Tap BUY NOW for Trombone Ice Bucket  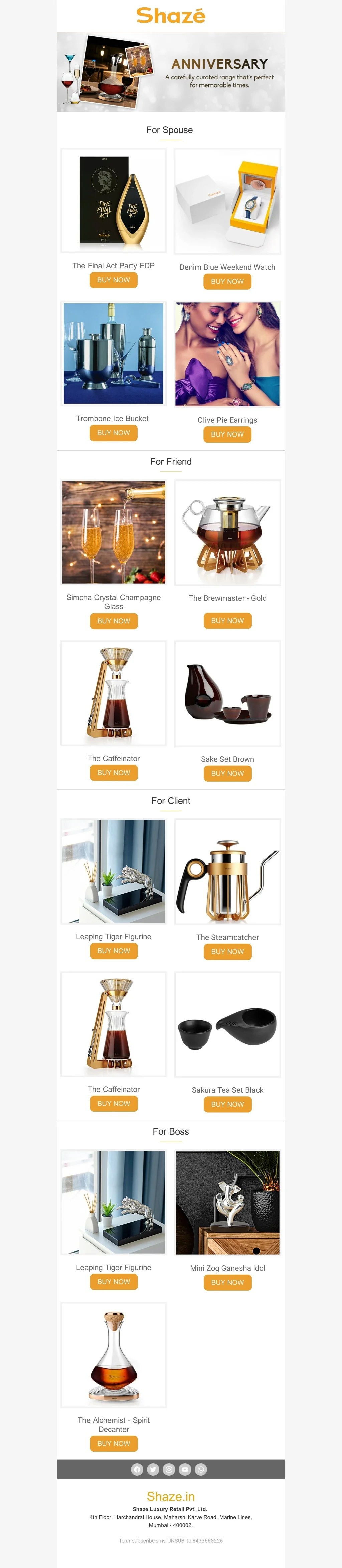113,433
